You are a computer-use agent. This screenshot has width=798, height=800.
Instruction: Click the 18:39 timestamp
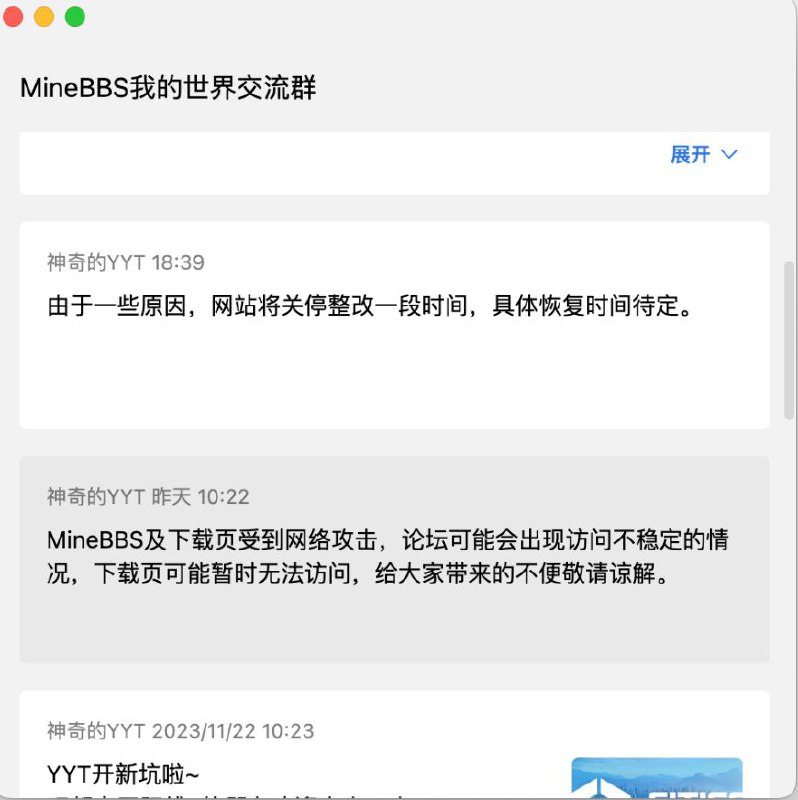(180, 262)
